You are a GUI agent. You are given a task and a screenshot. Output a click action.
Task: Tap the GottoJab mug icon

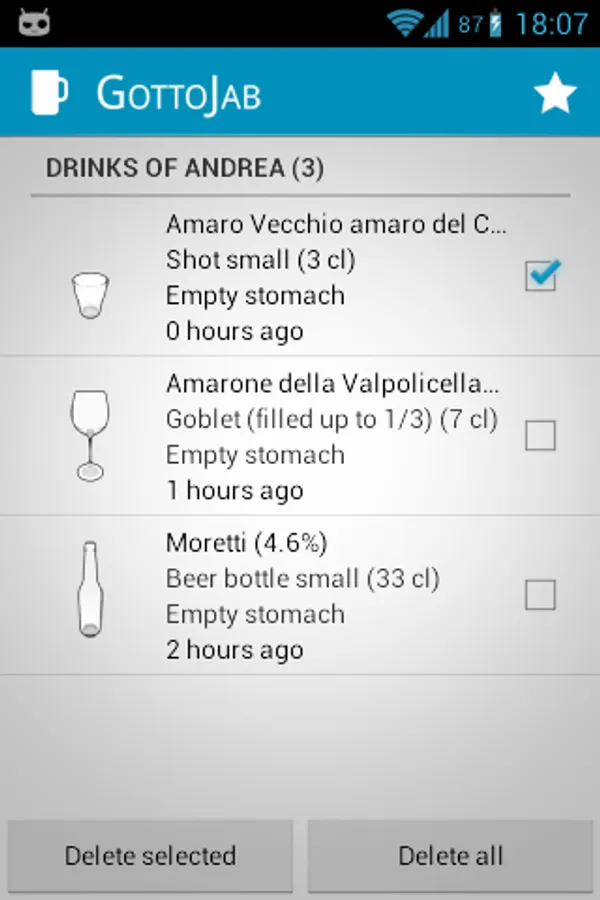coord(49,93)
